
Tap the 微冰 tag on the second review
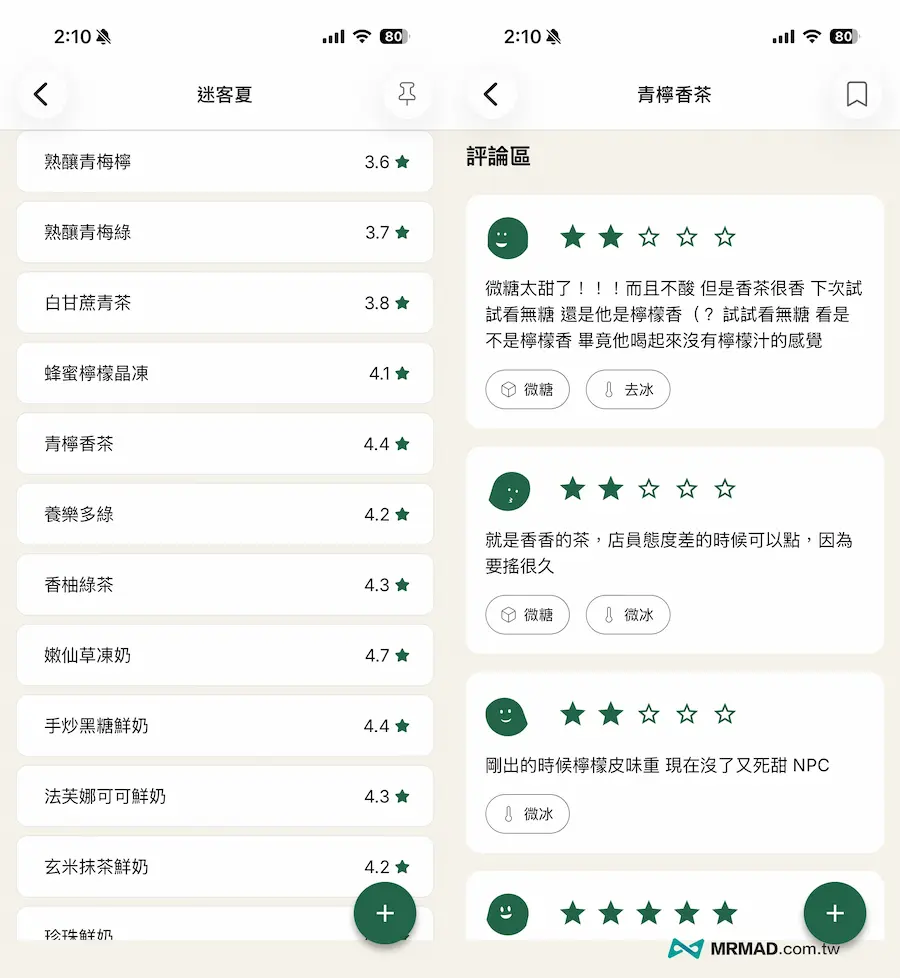click(x=628, y=614)
